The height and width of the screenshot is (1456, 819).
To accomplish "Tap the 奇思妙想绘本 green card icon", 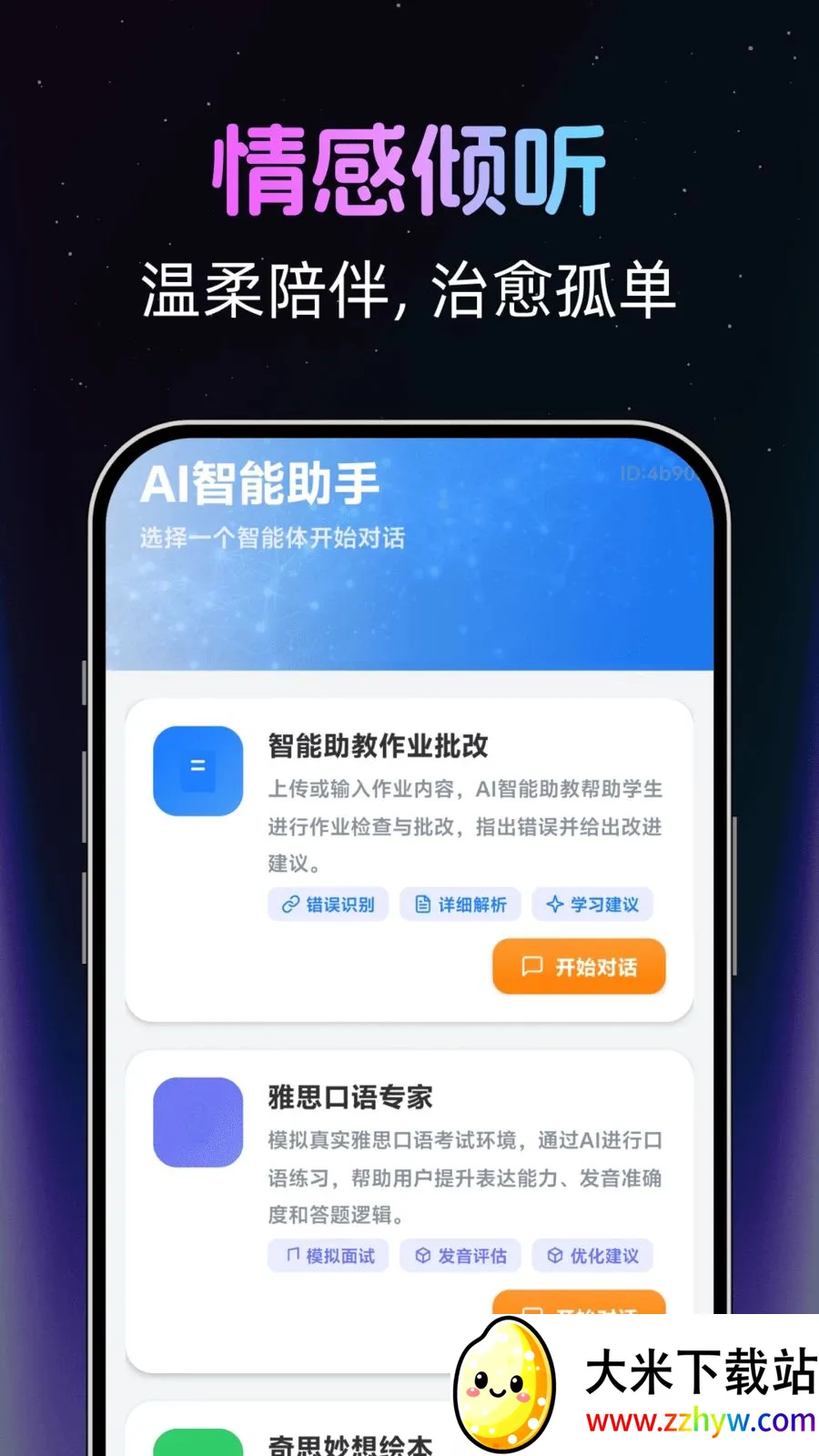I will [x=197, y=1444].
